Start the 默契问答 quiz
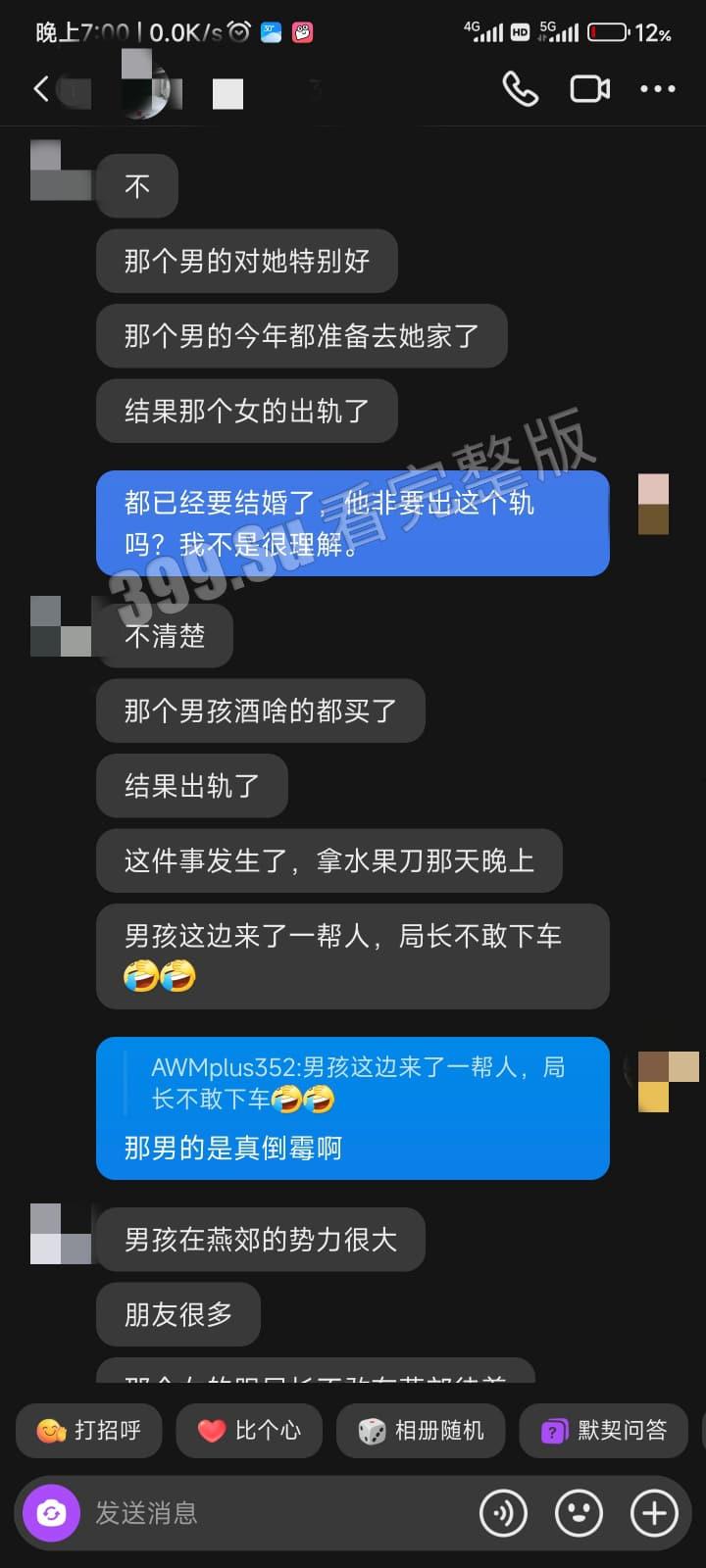706x1568 pixels. [605, 1430]
